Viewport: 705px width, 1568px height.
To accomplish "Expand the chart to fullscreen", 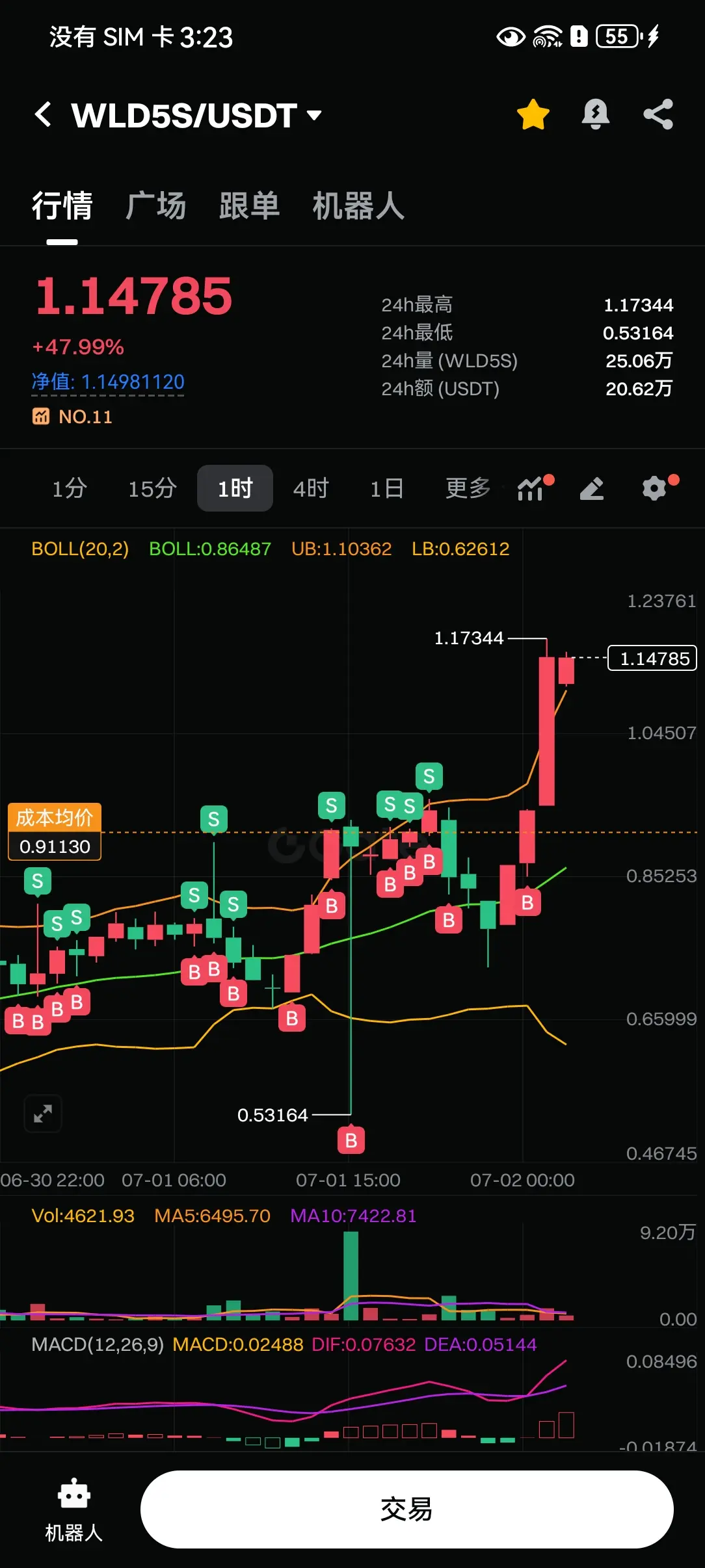I will [x=43, y=1114].
